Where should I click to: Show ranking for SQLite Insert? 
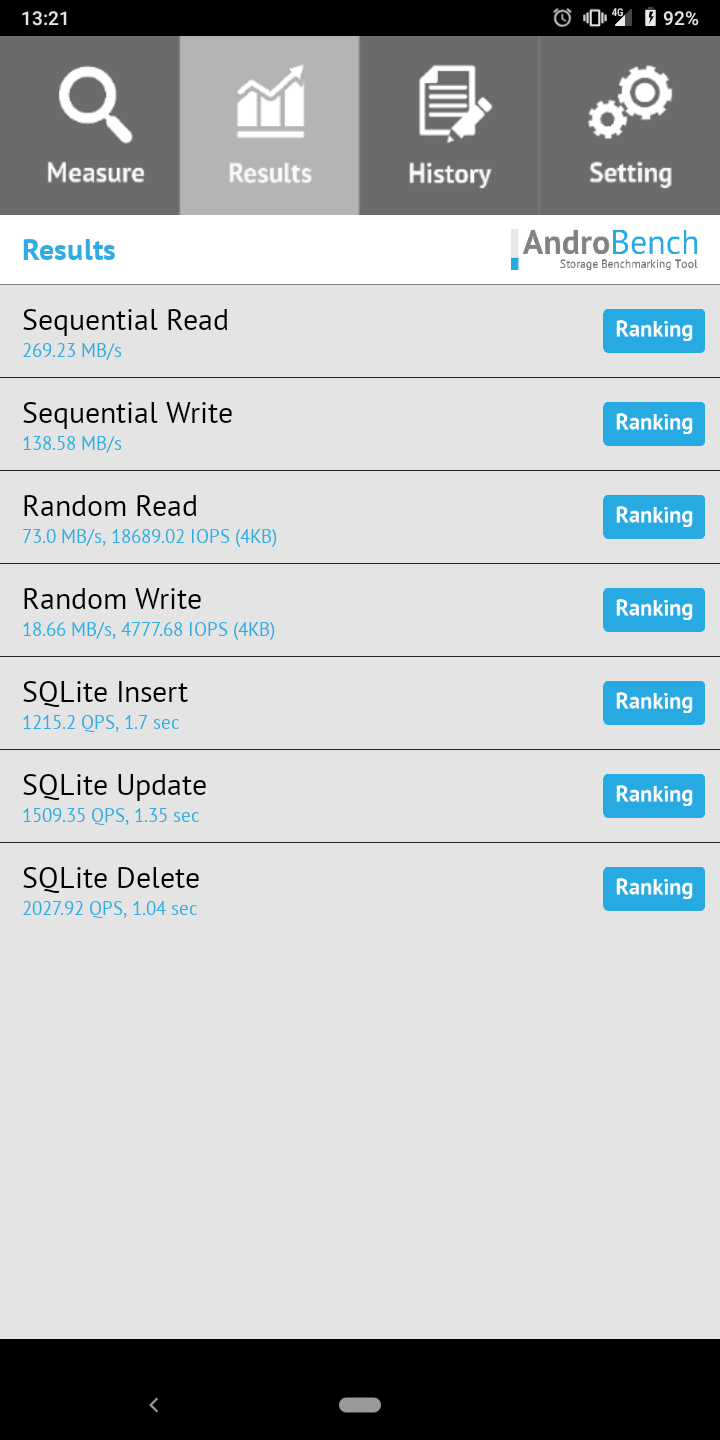pyautogui.click(x=654, y=703)
